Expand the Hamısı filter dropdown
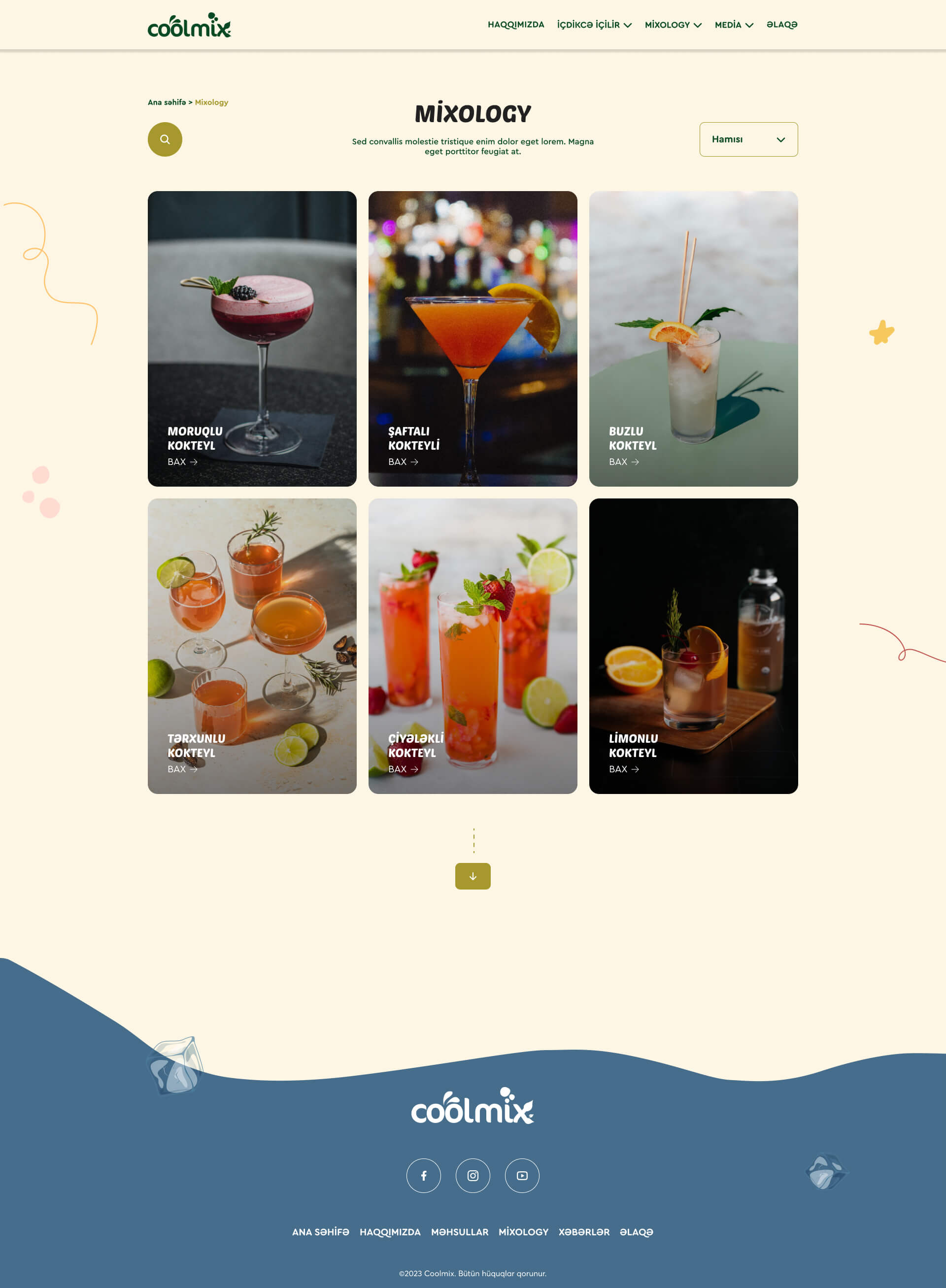 748,139
